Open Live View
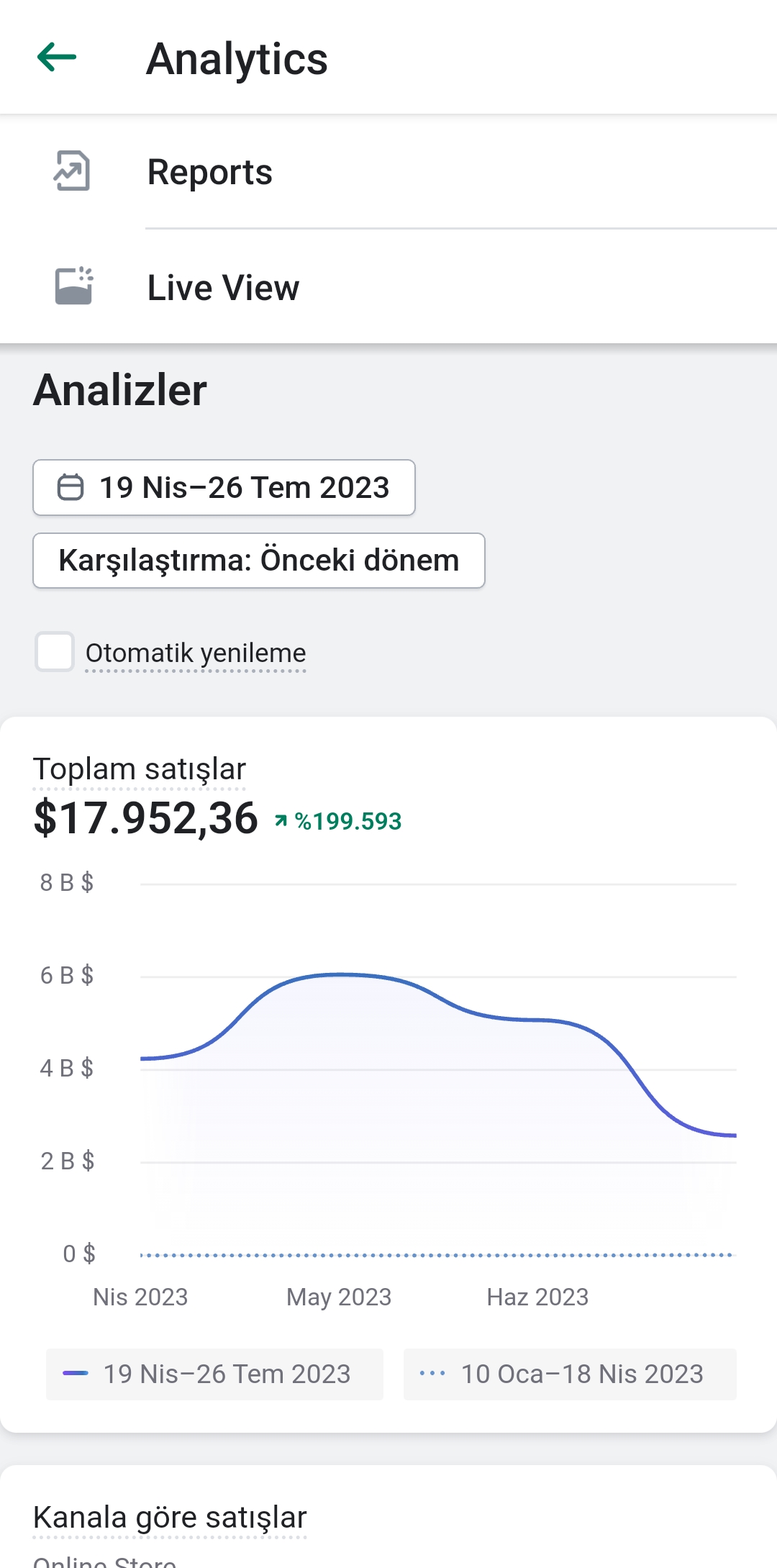The height and width of the screenshot is (1568, 777). [388, 287]
